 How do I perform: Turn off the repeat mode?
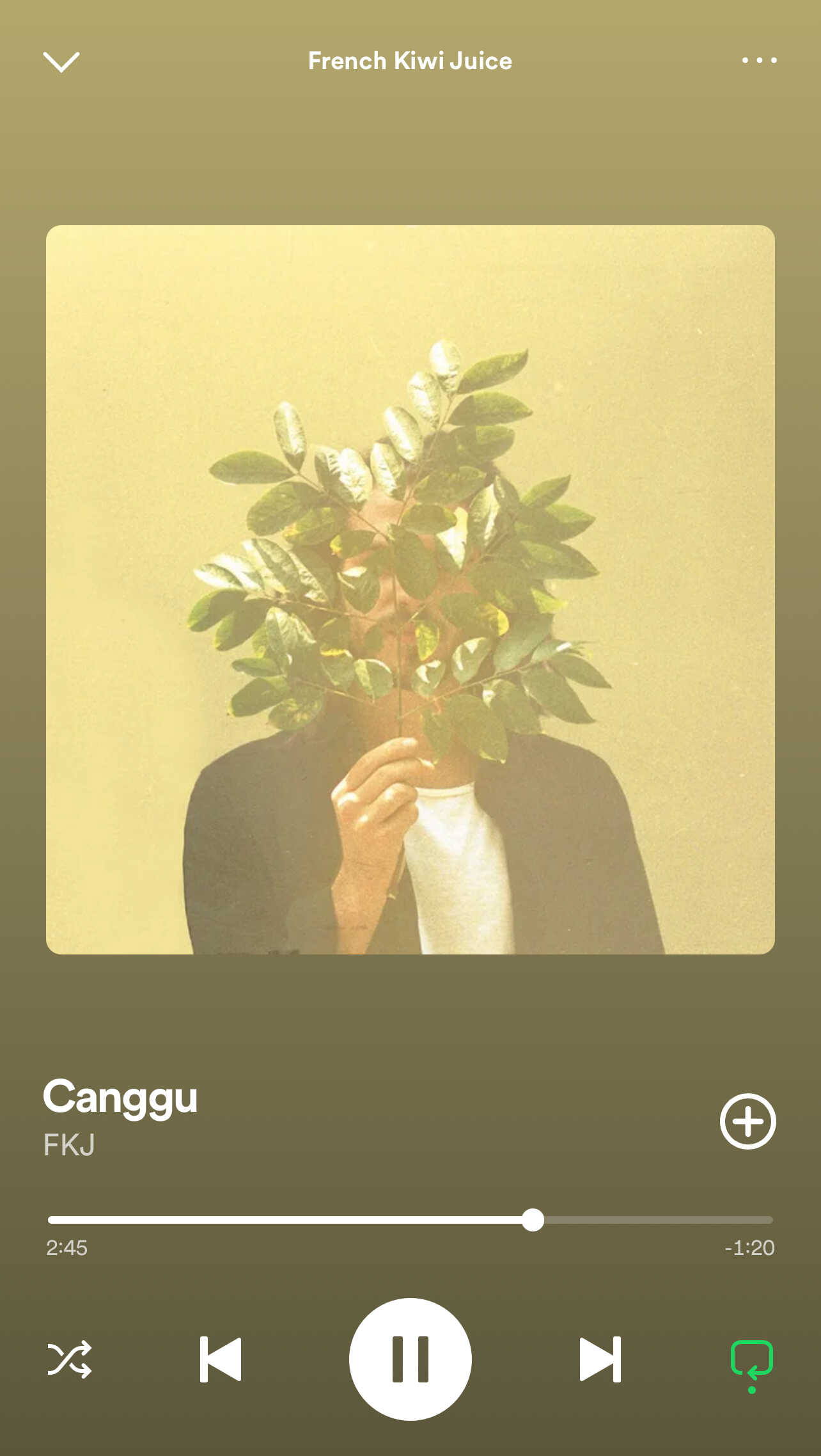point(751,1360)
